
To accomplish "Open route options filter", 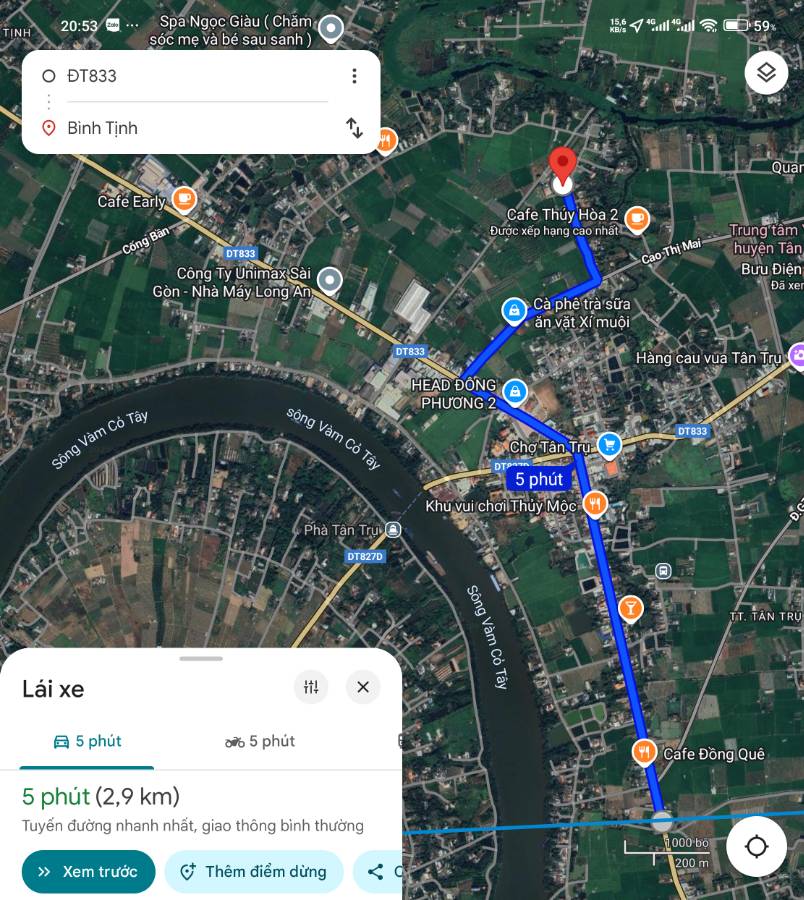I will [x=311, y=687].
